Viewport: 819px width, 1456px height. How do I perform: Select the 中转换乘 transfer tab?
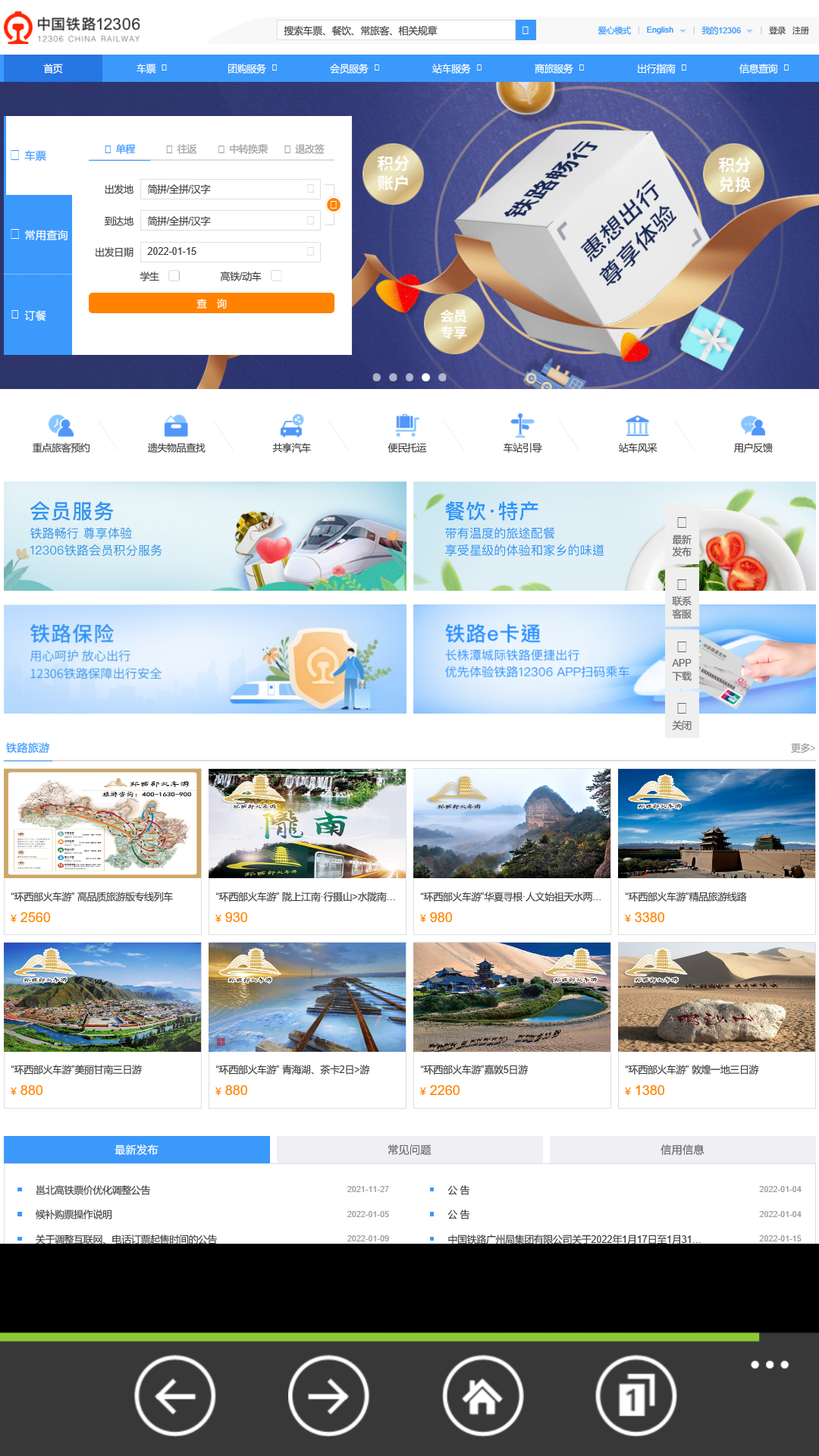243,149
